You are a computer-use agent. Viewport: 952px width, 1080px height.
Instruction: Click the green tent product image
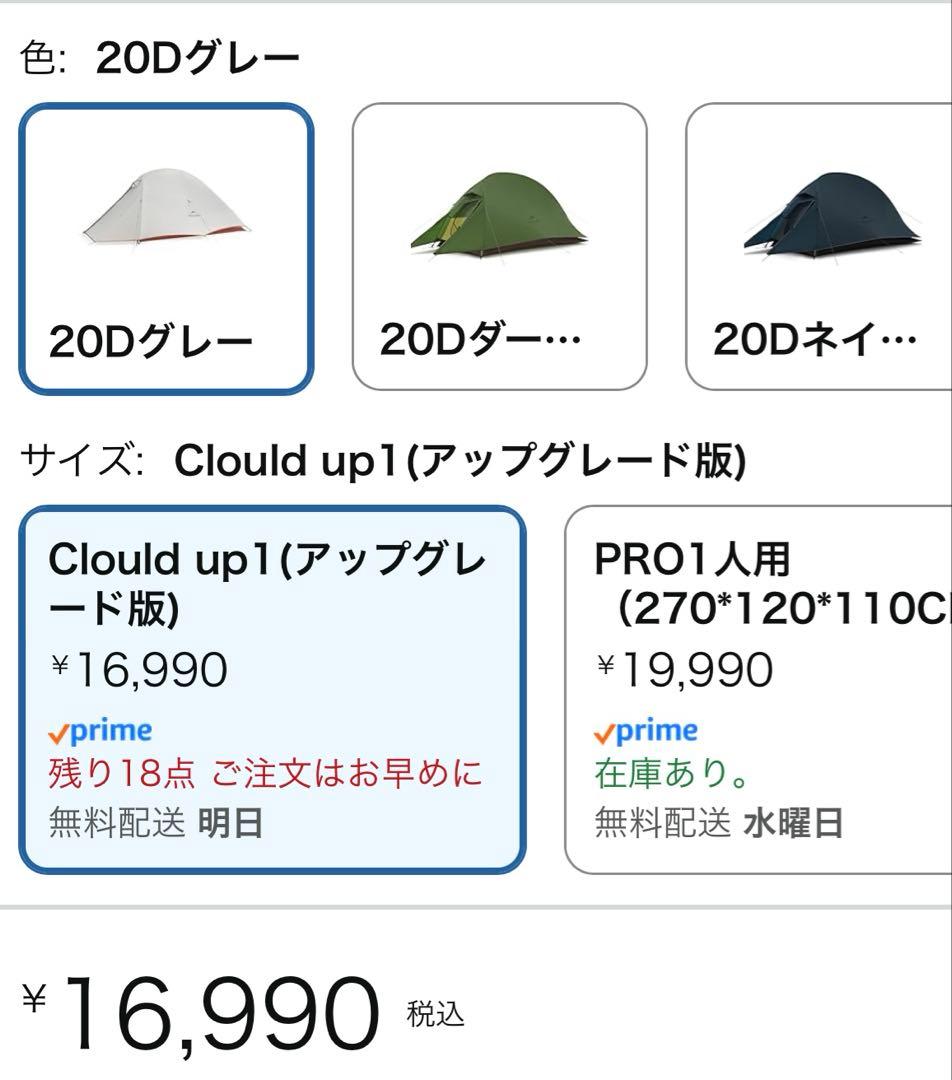click(497, 215)
